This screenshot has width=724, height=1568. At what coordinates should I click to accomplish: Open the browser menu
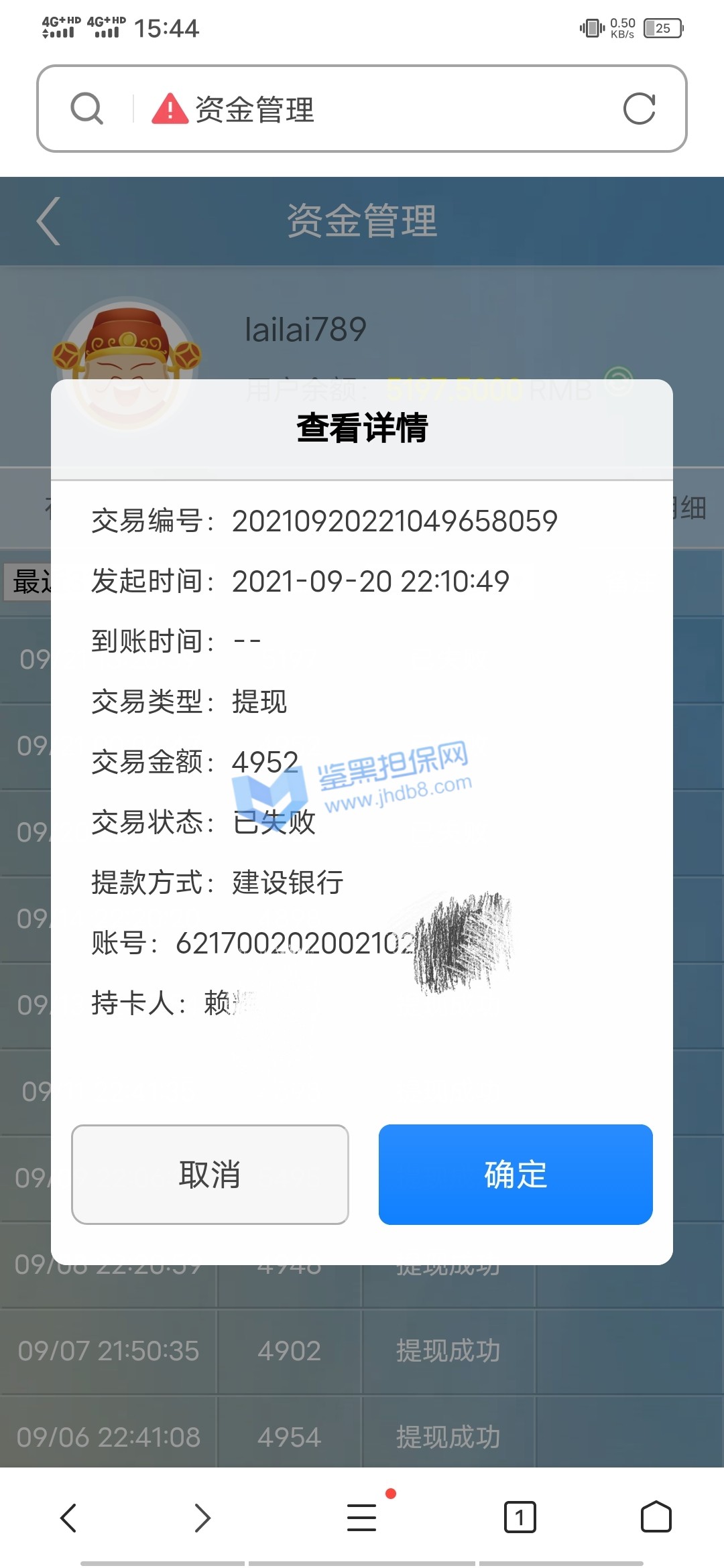click(362, 1517)
